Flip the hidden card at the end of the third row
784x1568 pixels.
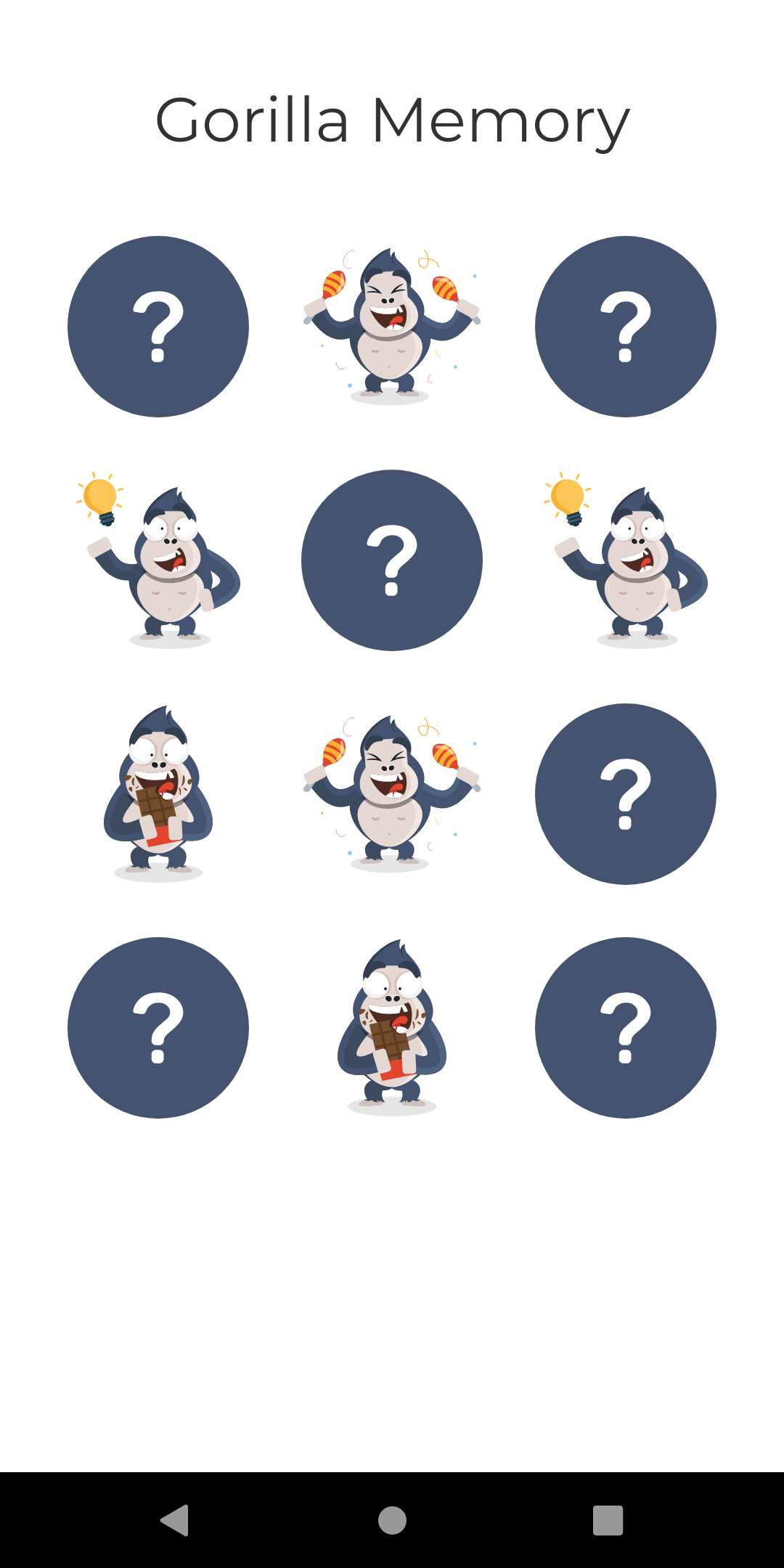point(626,794)
